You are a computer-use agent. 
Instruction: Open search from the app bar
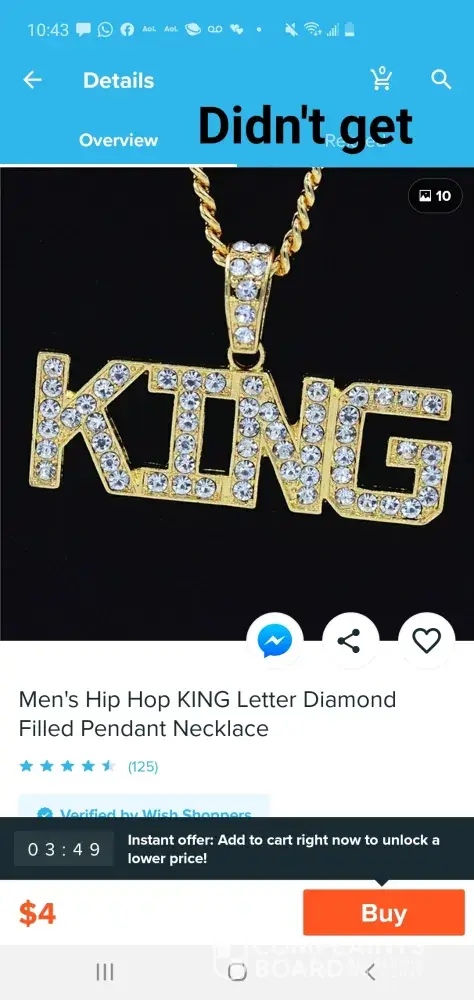[x=441, y=80]
